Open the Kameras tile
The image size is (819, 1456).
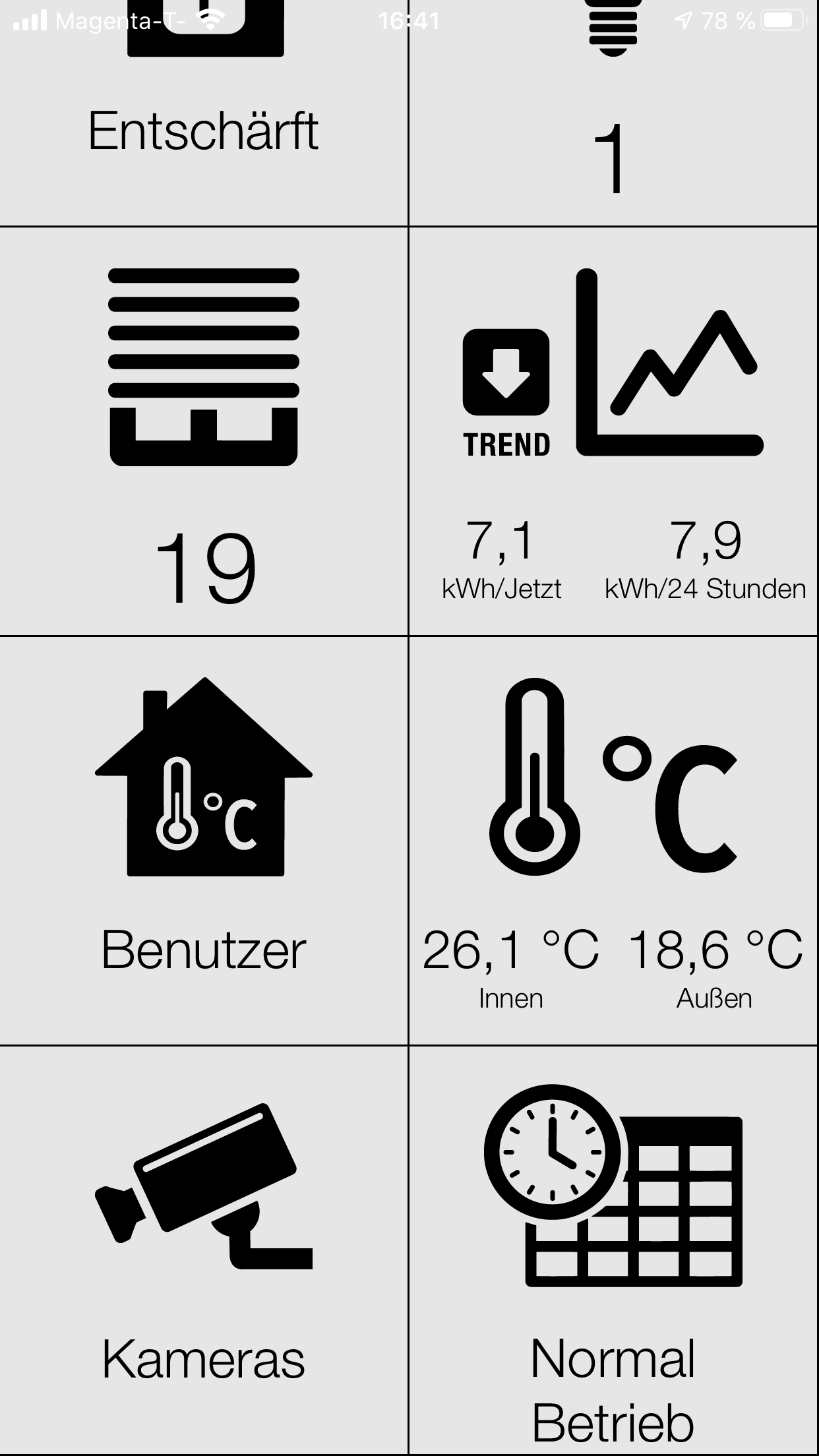(x=204, y=1251)
